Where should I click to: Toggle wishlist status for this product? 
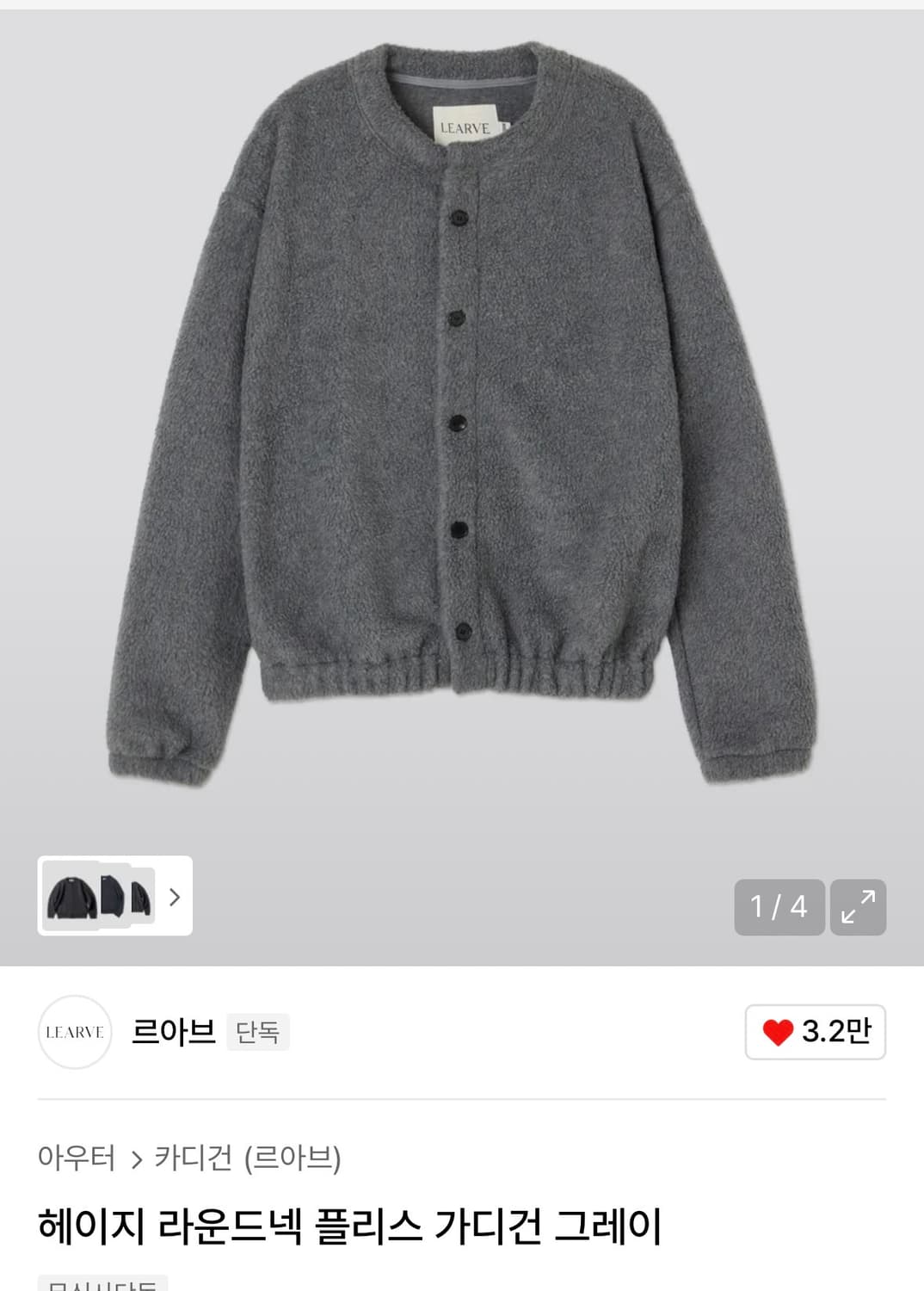813,1032
